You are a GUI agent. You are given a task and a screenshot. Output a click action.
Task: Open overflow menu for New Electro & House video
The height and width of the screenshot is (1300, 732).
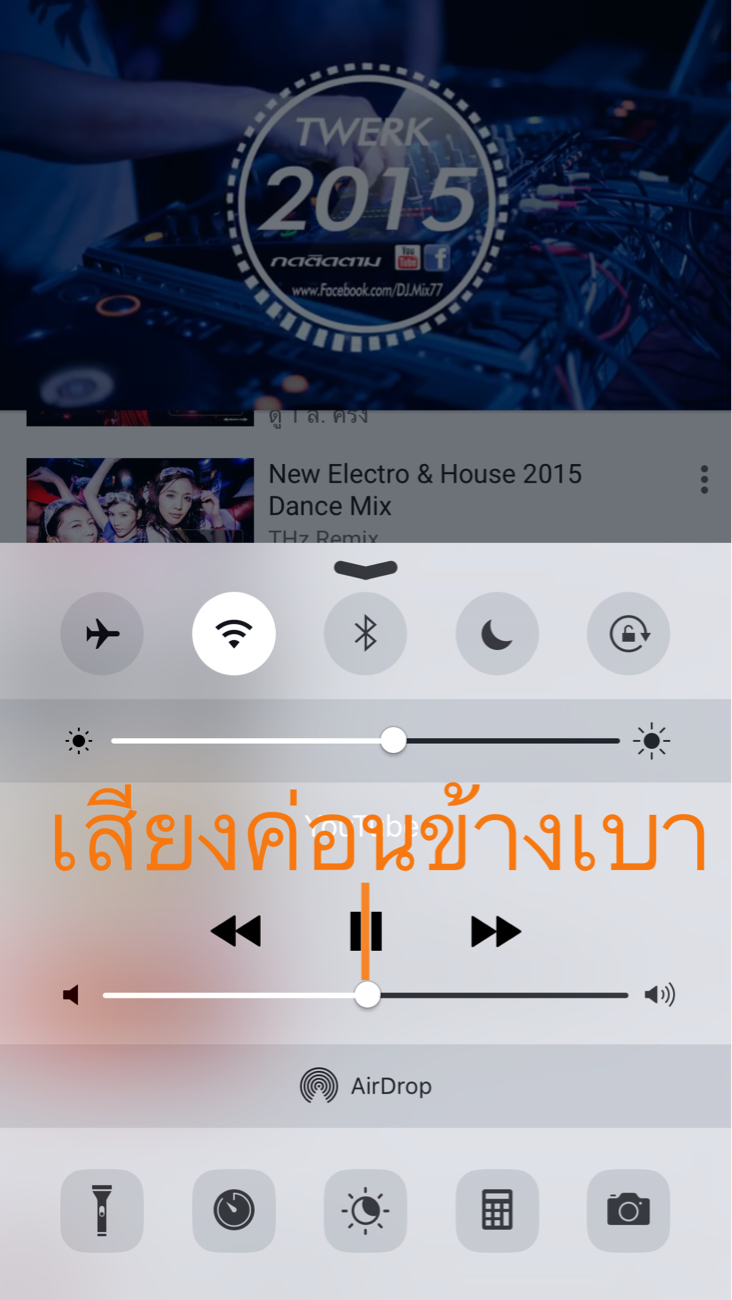705,479
